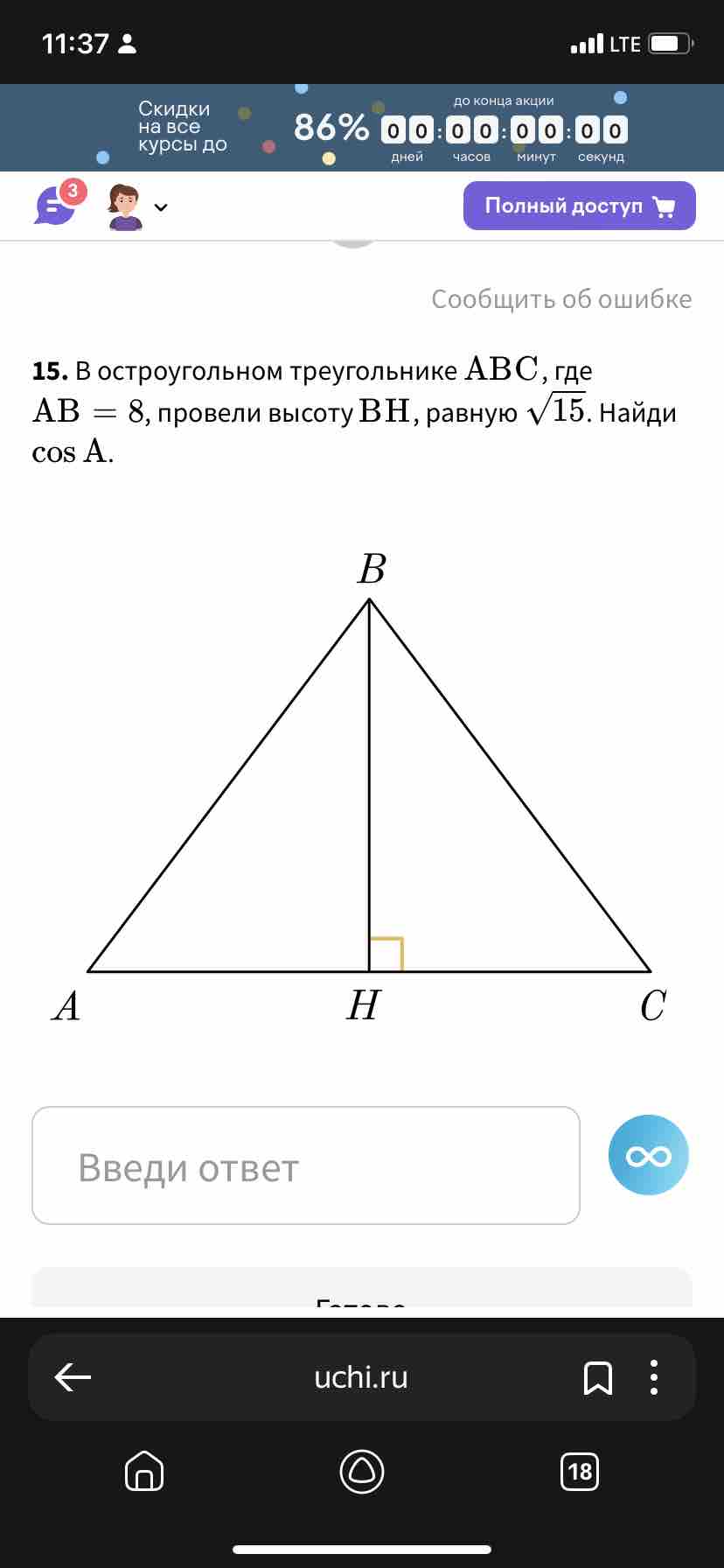This screenshot has width=724, height=1568.
Task: Tap the Полный доступ button
Action: [x=579, y=206]
